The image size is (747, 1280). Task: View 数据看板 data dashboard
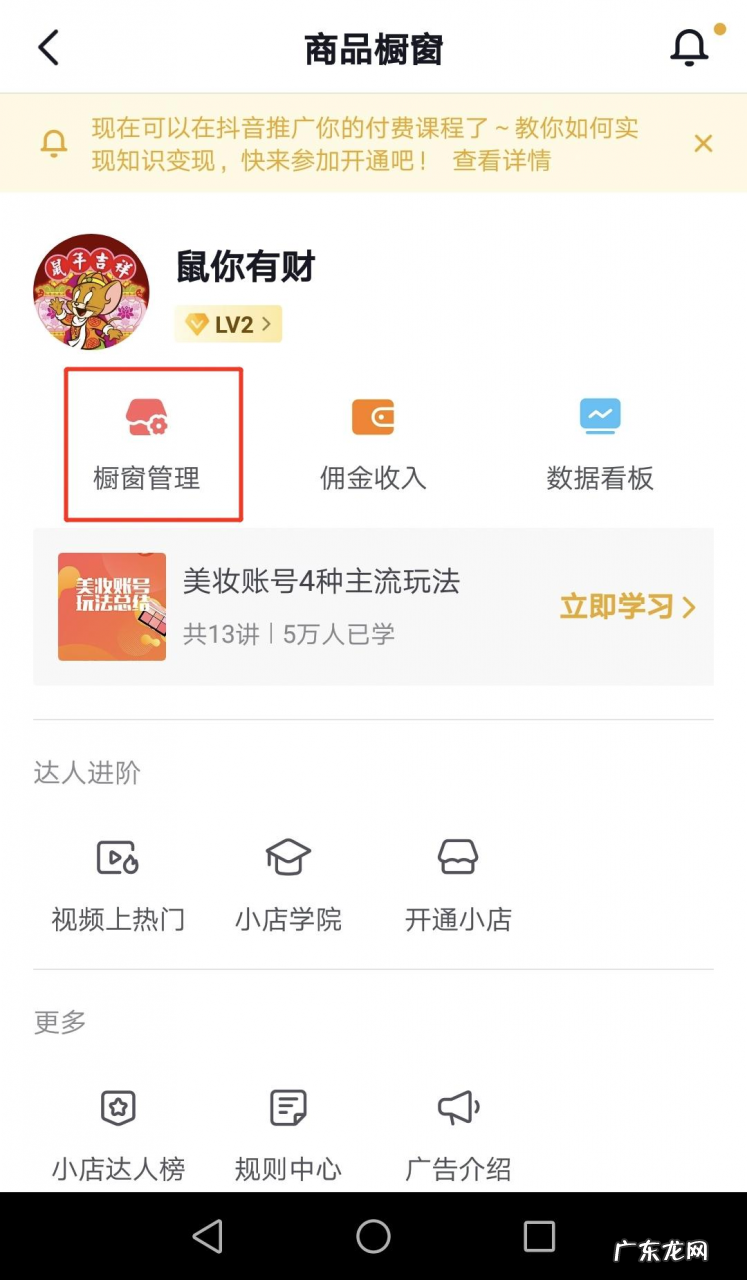pyautogui.click(x=600, y=443)
